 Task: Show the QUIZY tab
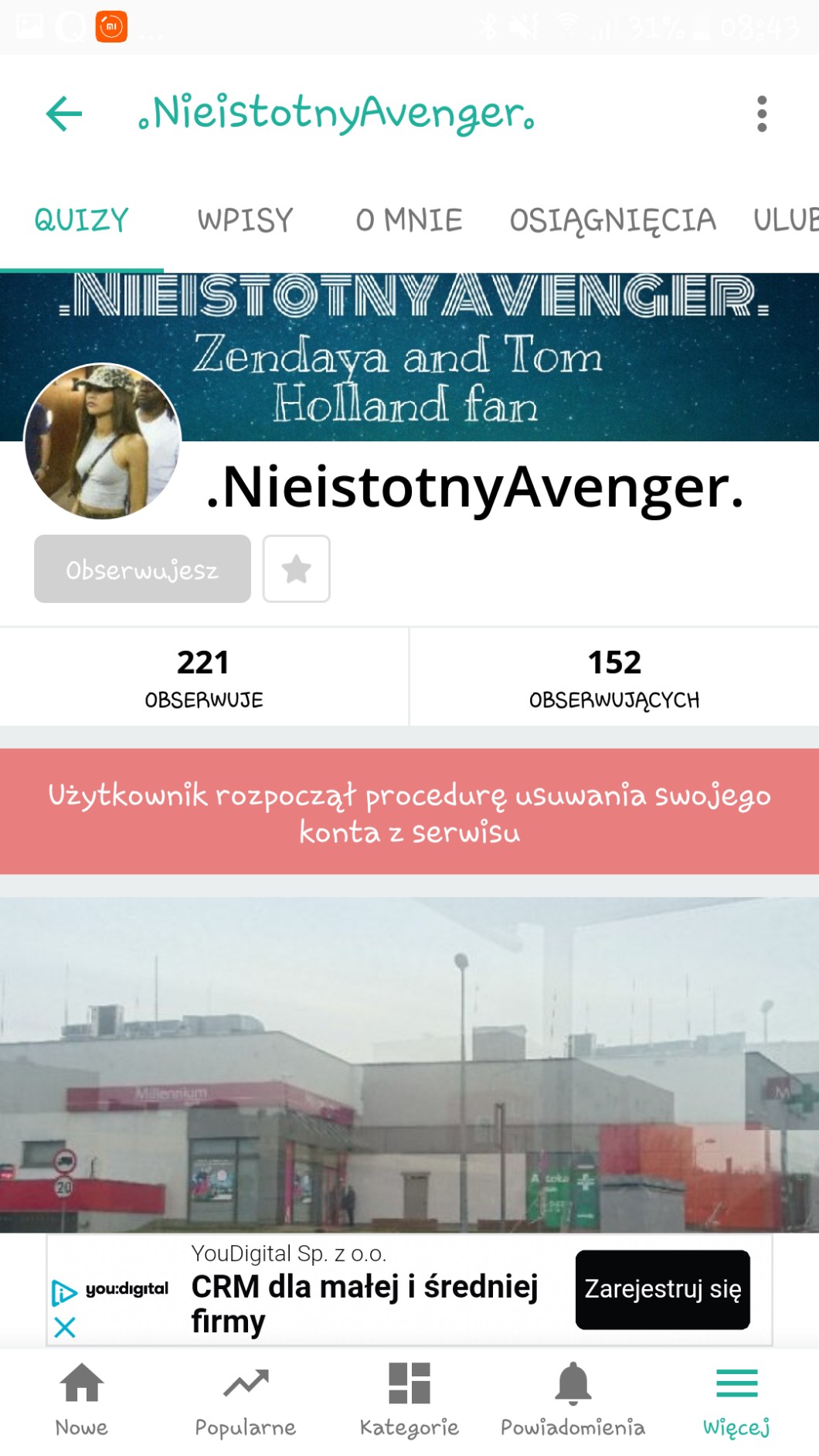coord(81,221)
